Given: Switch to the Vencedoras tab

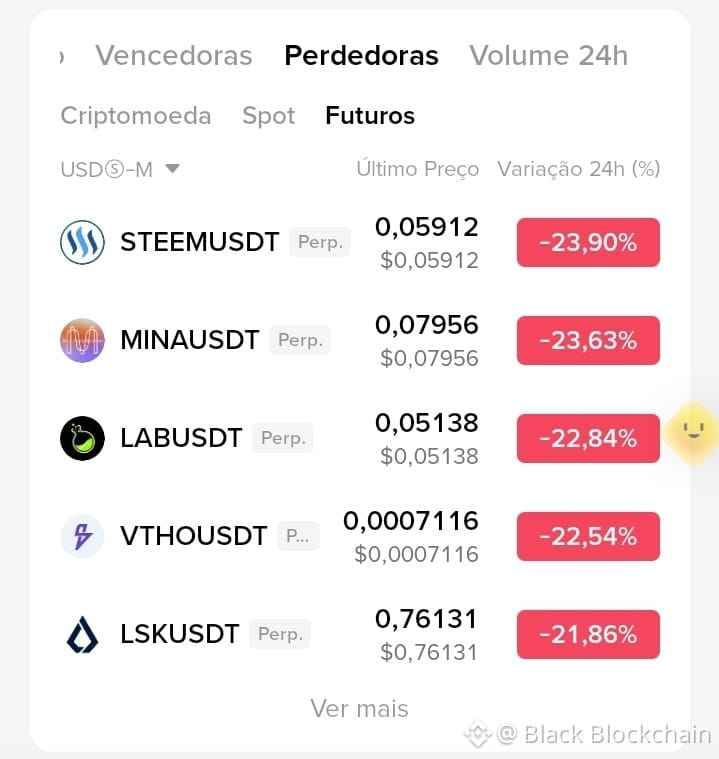Looking at the screenshot, I should (174, 55).
